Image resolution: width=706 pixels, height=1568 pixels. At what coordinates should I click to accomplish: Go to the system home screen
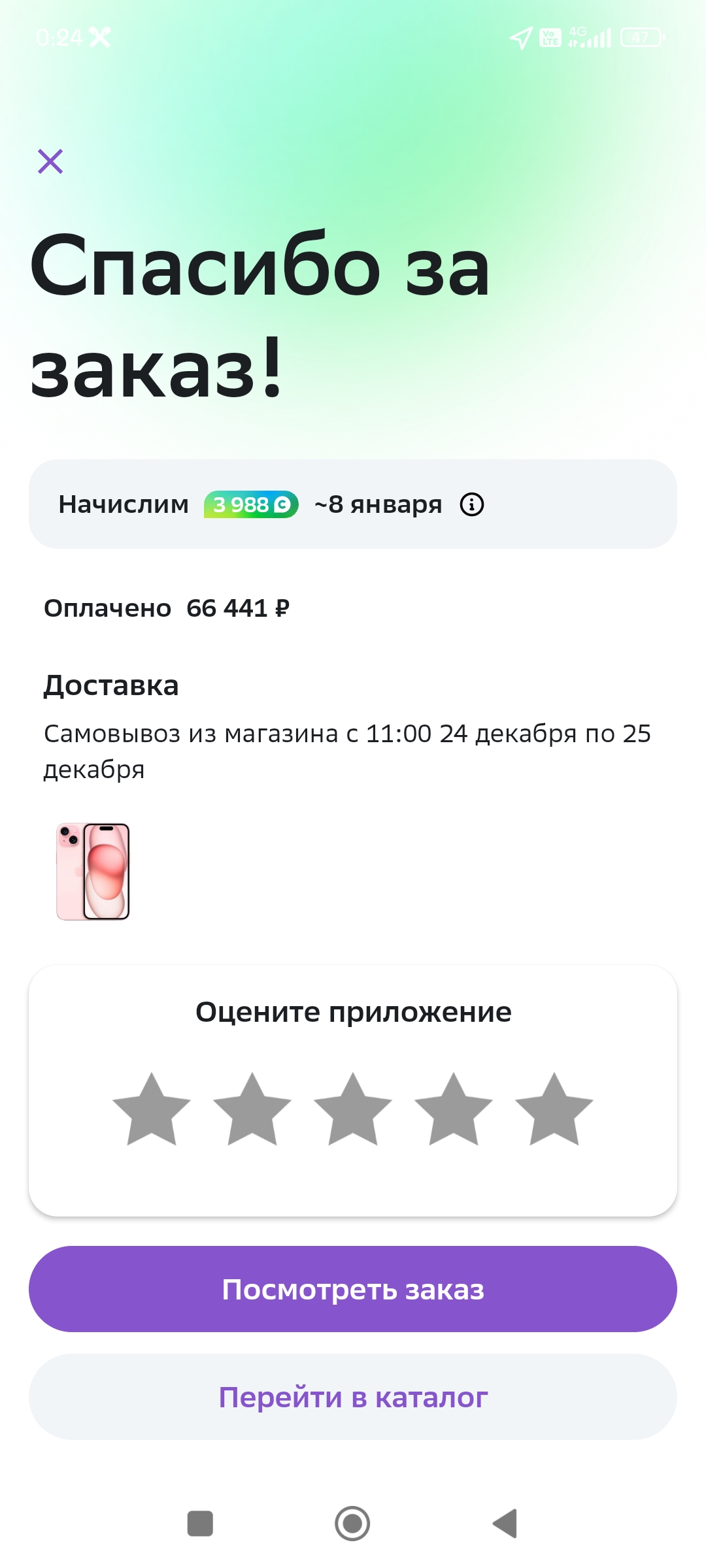(352, 1524)
